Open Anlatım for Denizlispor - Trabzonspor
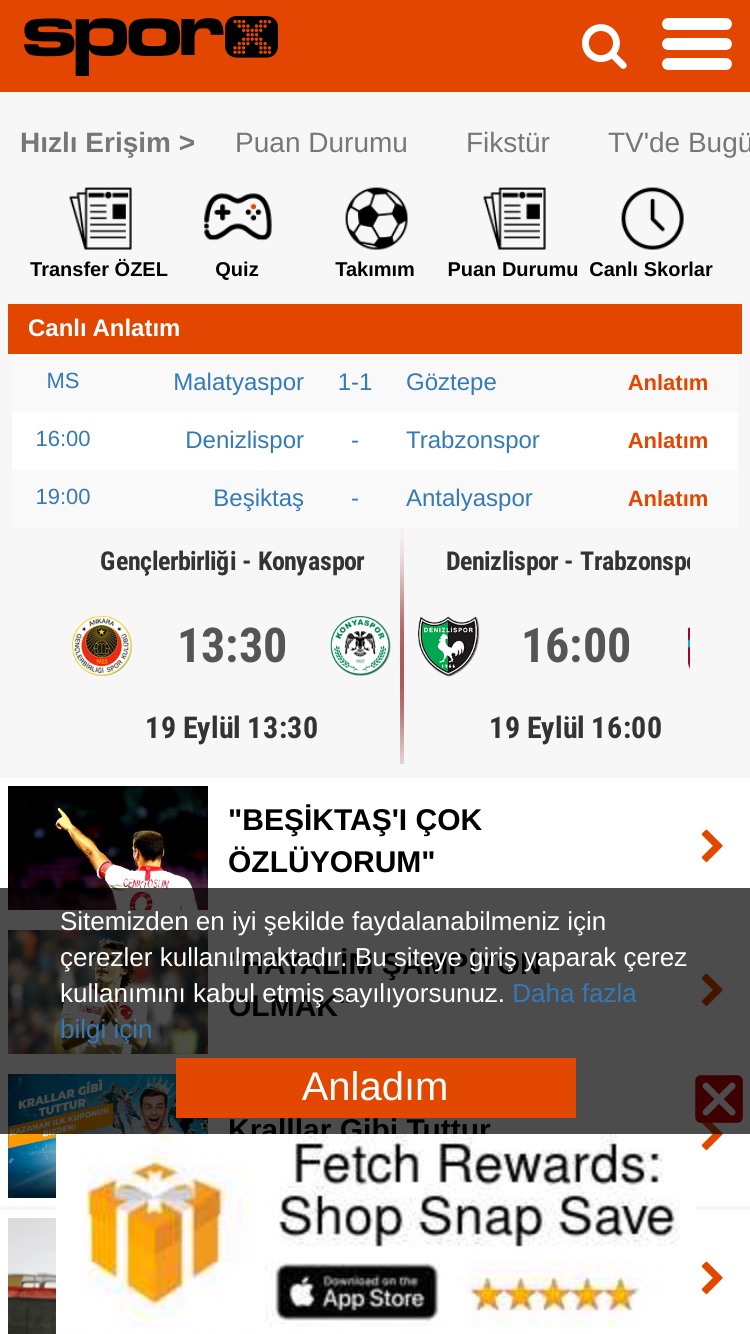Image resolution: width=750 pixels, height=1334 pixels. click(668, 440)
